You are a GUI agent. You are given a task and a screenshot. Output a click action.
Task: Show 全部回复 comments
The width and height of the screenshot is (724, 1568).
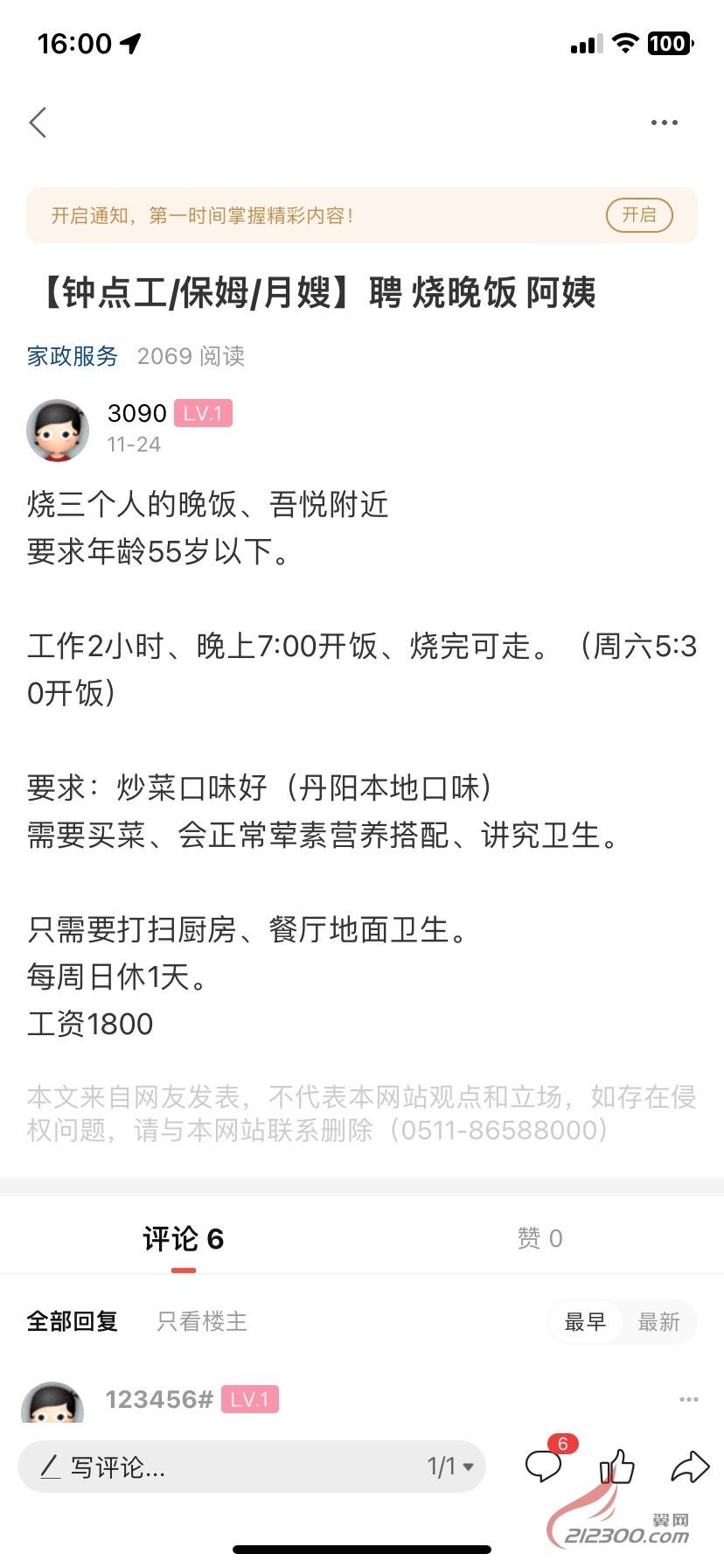tap(73, 1321)
